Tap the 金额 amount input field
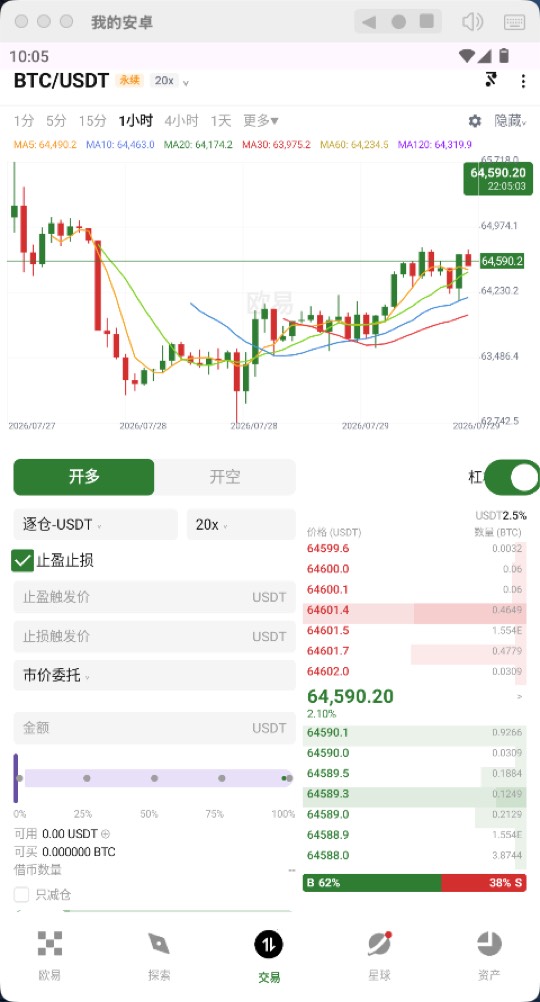This screenshot has width=540, height=1002. point(155,728)
